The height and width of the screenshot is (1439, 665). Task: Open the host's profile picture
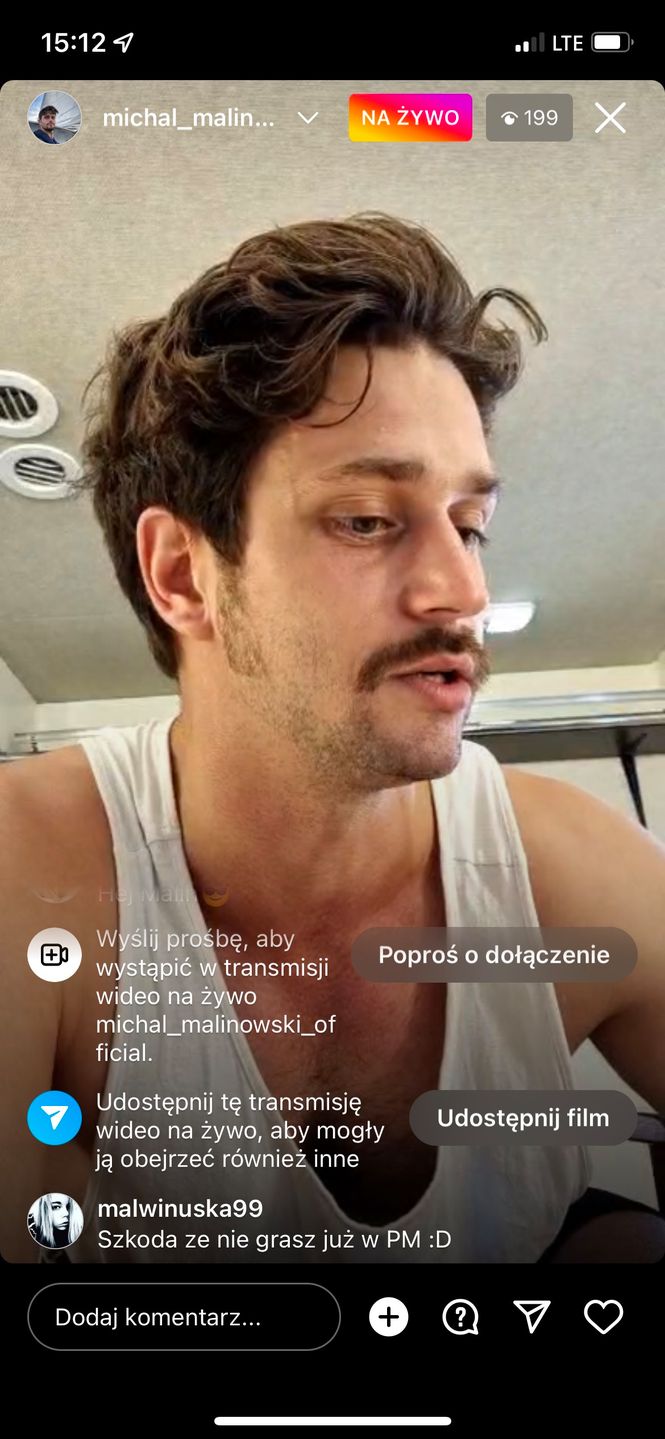54,118
